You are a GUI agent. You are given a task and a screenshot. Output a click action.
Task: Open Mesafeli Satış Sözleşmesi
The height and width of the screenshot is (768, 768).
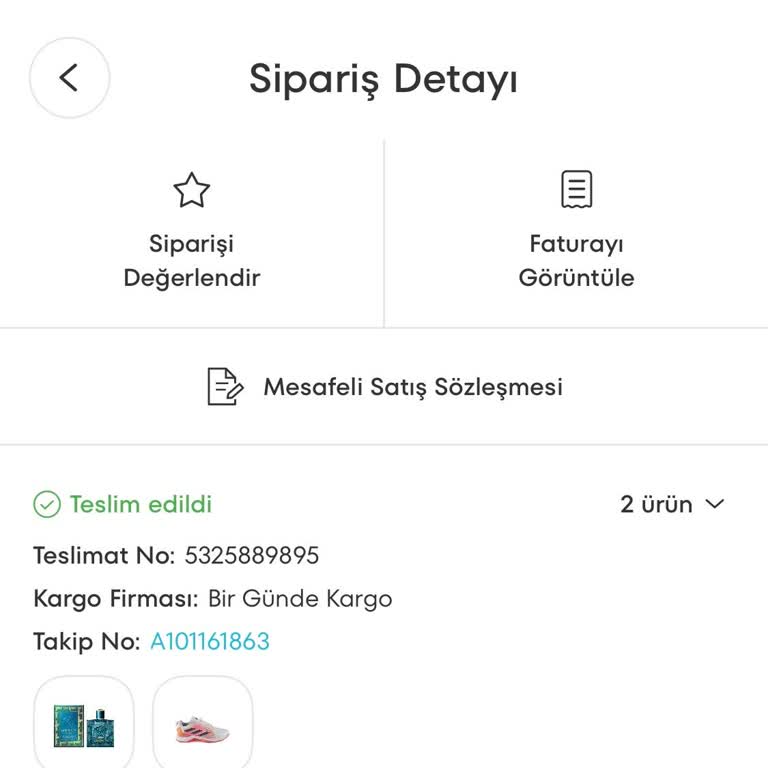click(384, 387)
